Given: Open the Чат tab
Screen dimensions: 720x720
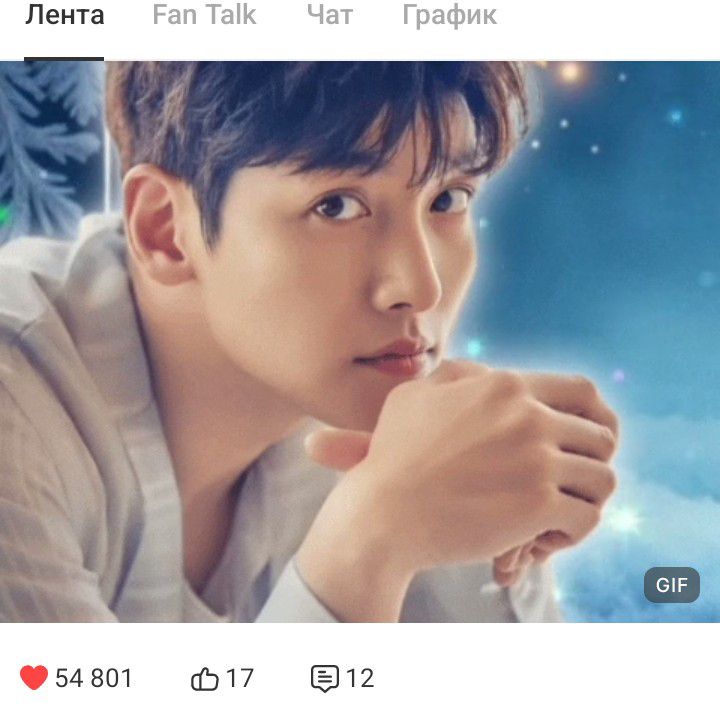Looking at the screenshot, I should pos(330,16).
